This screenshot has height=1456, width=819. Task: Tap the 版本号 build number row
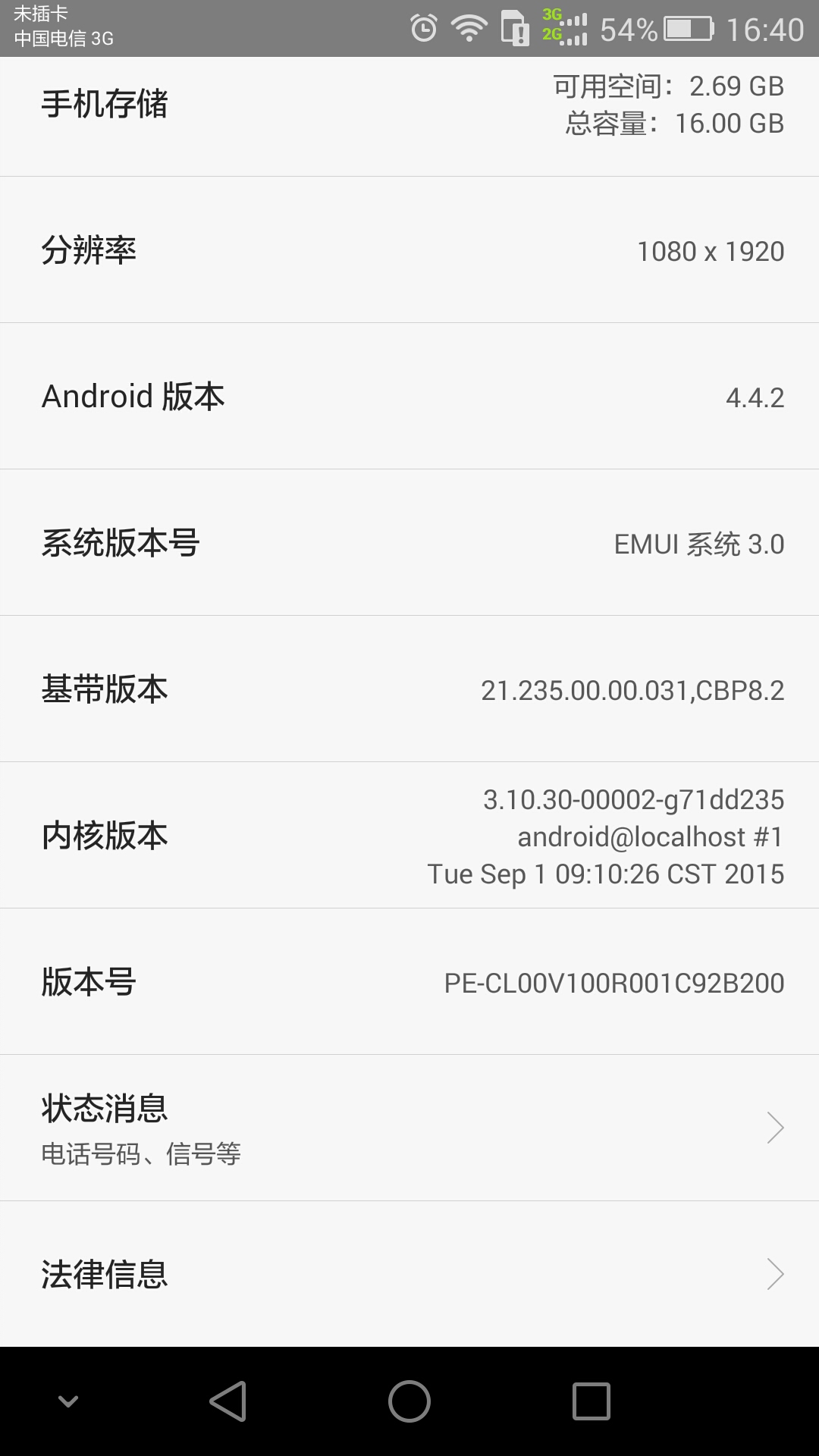[409, 982]
